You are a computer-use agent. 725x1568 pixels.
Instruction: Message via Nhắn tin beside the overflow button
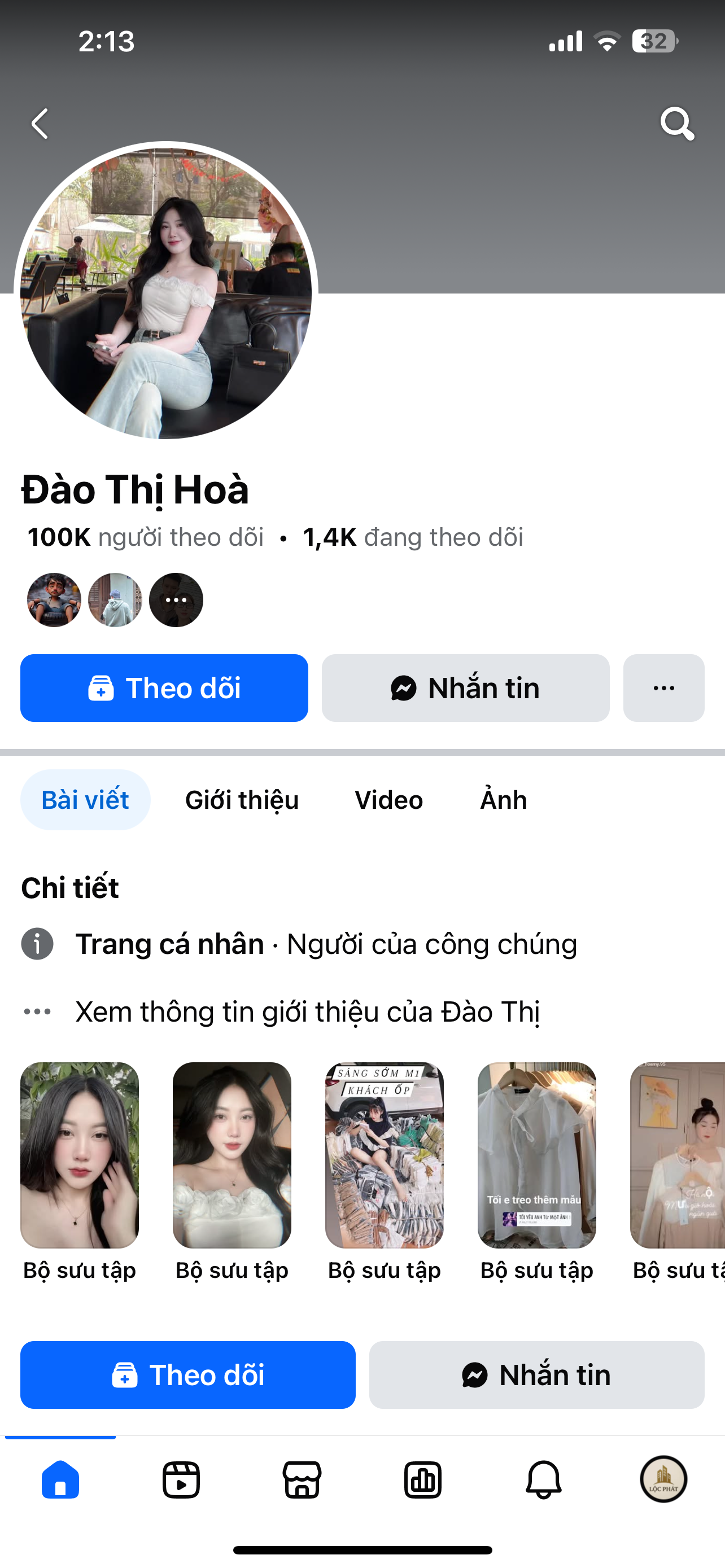tap(465, 688)
